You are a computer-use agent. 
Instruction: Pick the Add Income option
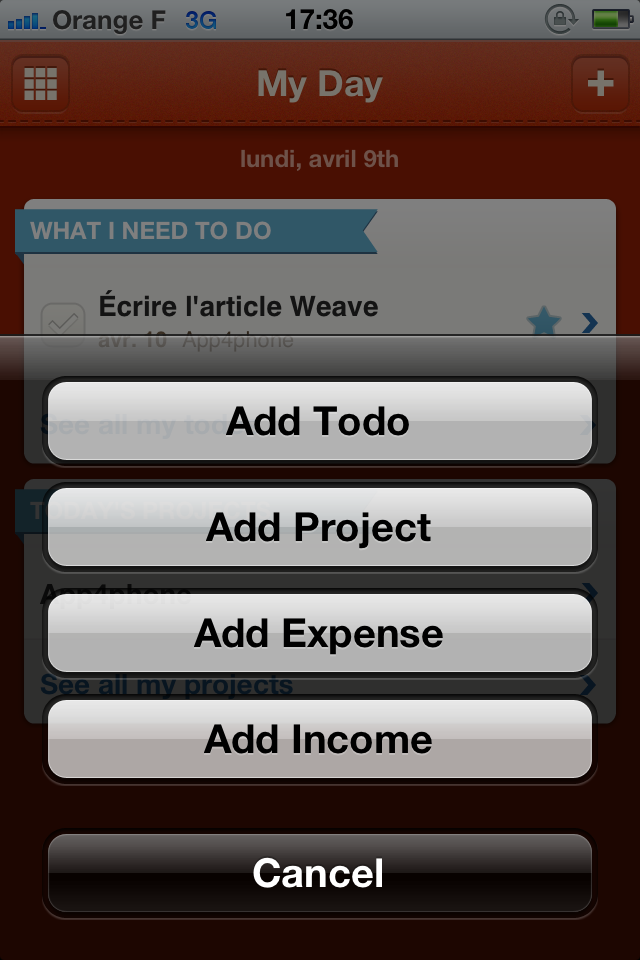320,739
